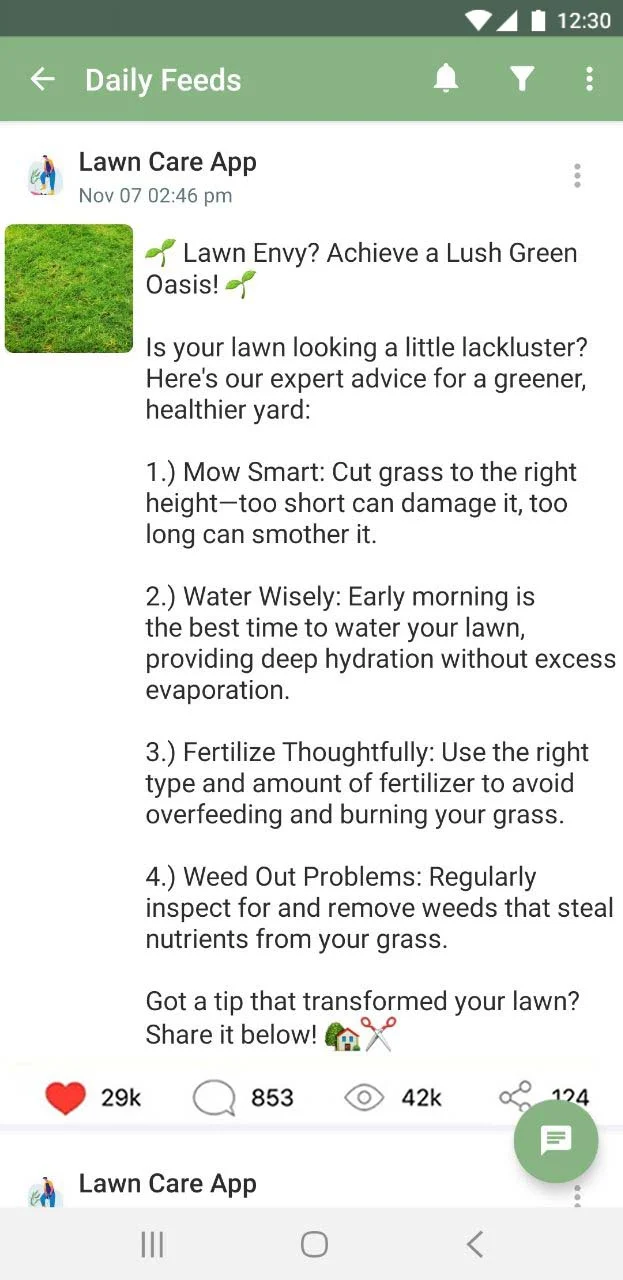Open the feed filter
Screen dimensions: 623x1280
(x=522, y=79)
